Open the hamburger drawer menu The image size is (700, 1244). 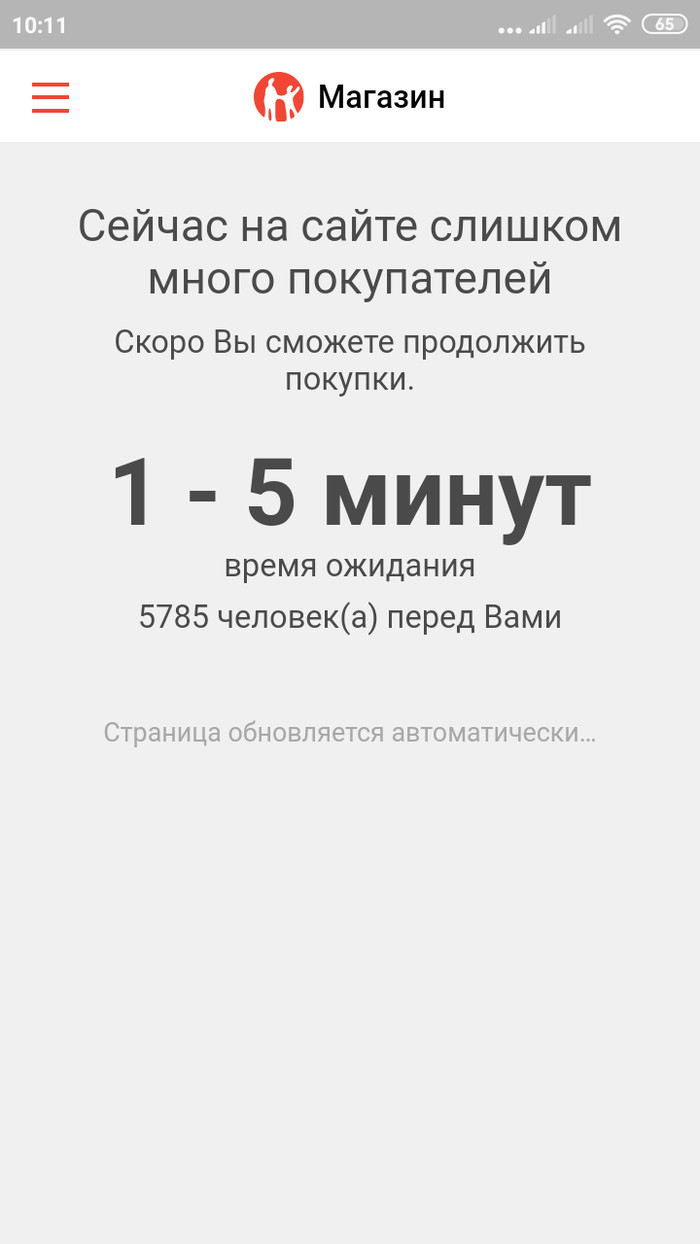pyautogui.click(x=51, y=97)
